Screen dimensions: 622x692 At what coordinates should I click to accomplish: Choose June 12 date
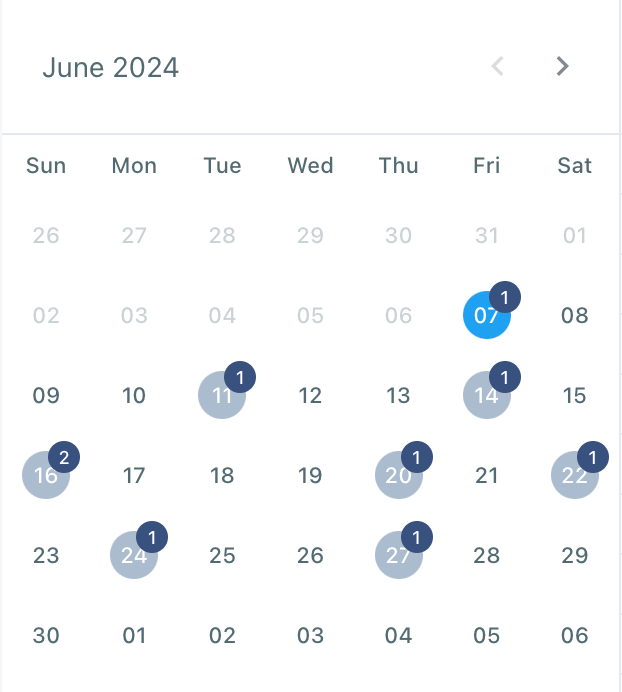(x=310, y=395)
